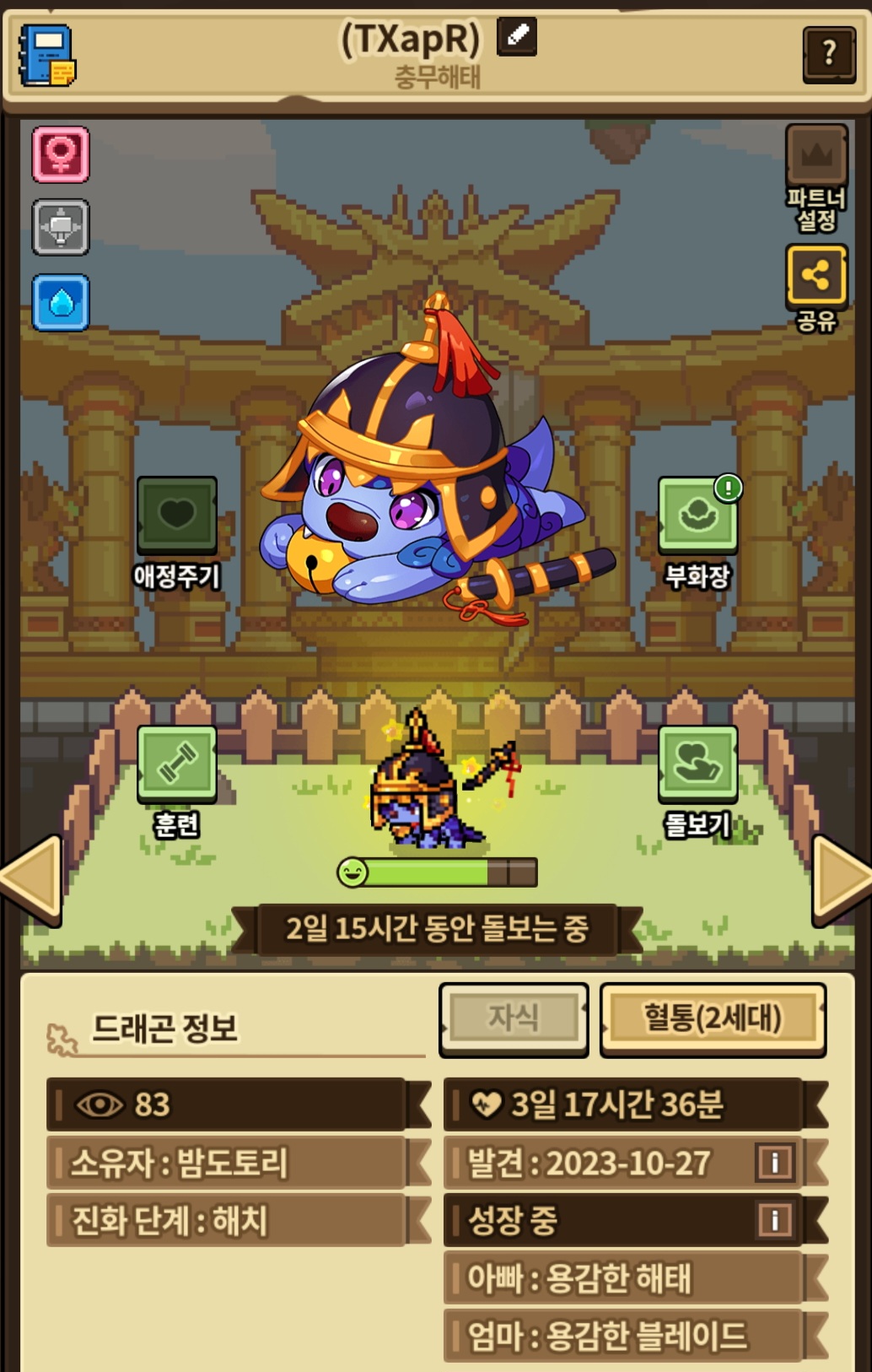The height and width of the screenshot is (1372, 872).
Task: Show info for 성장 중 status
Action: point(774,1219)
